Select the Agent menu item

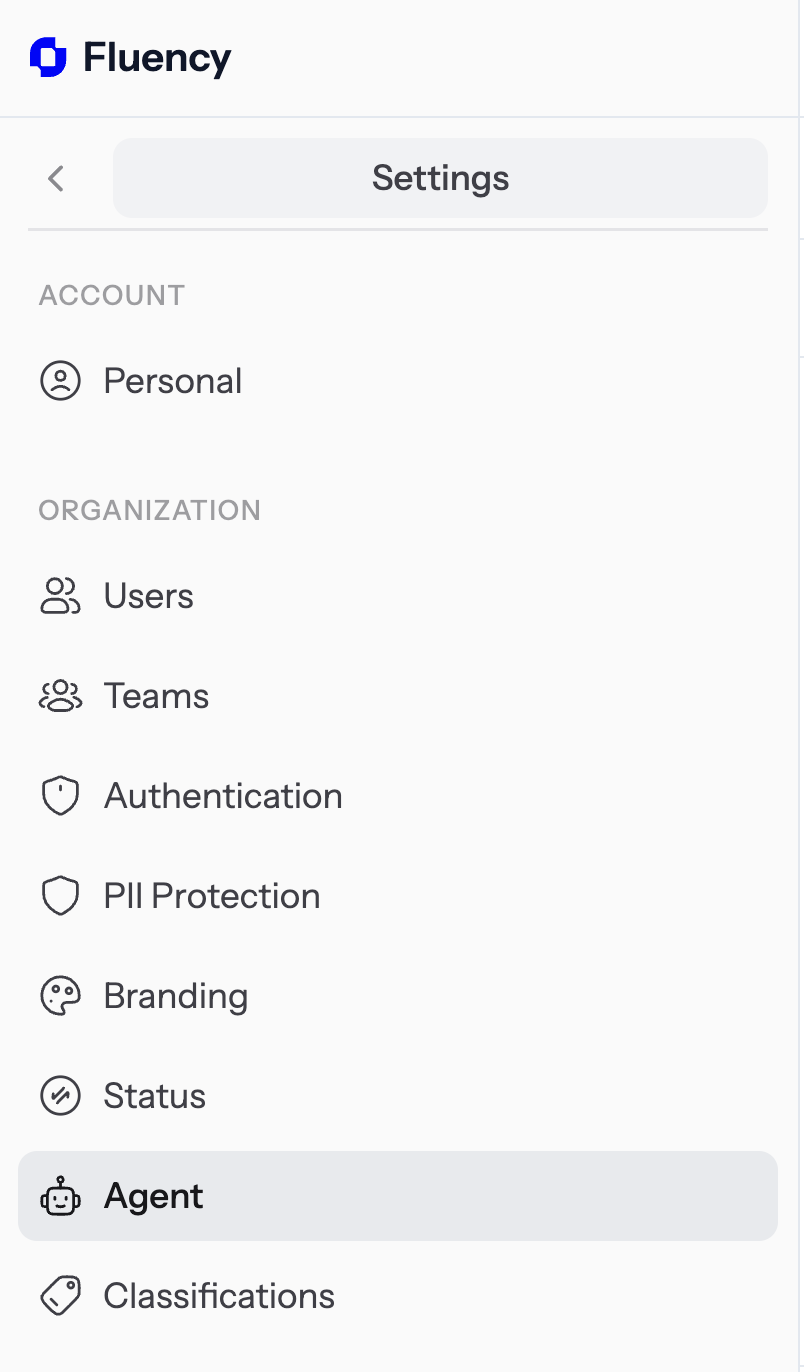click(x=153, y=1196)
